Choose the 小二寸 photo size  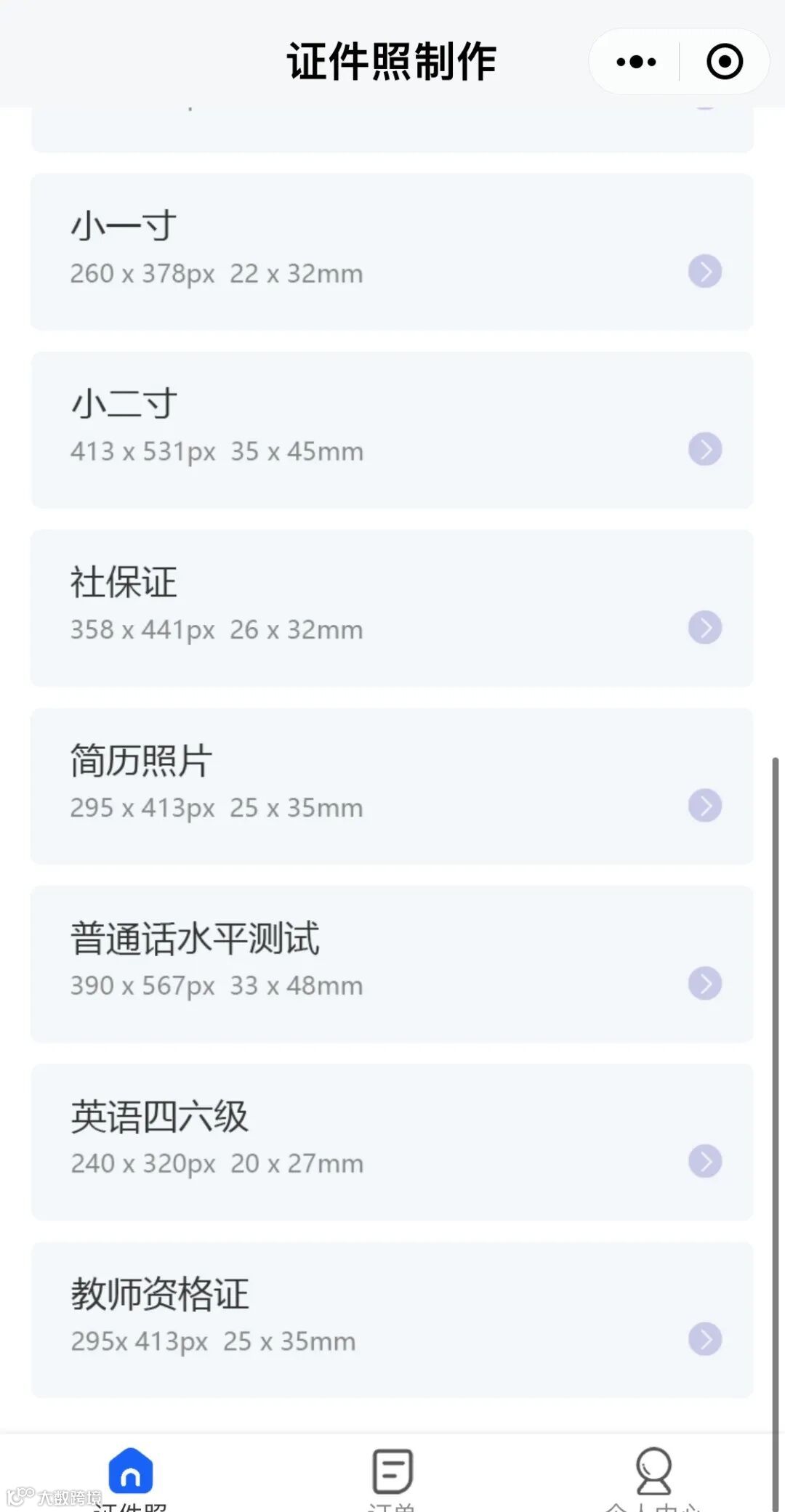click(x=392, y=429)
